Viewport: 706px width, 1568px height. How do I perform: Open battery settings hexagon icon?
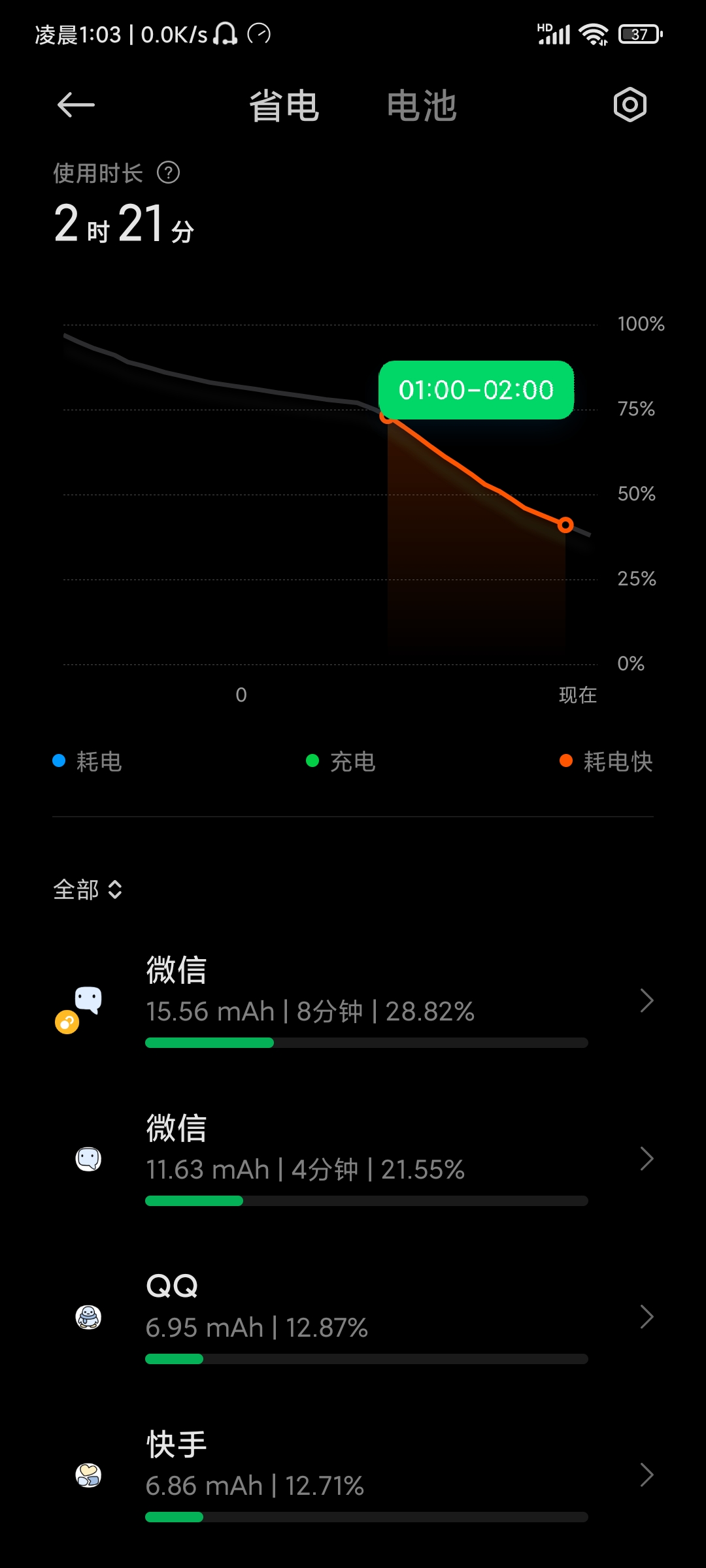tap(630, 105)
